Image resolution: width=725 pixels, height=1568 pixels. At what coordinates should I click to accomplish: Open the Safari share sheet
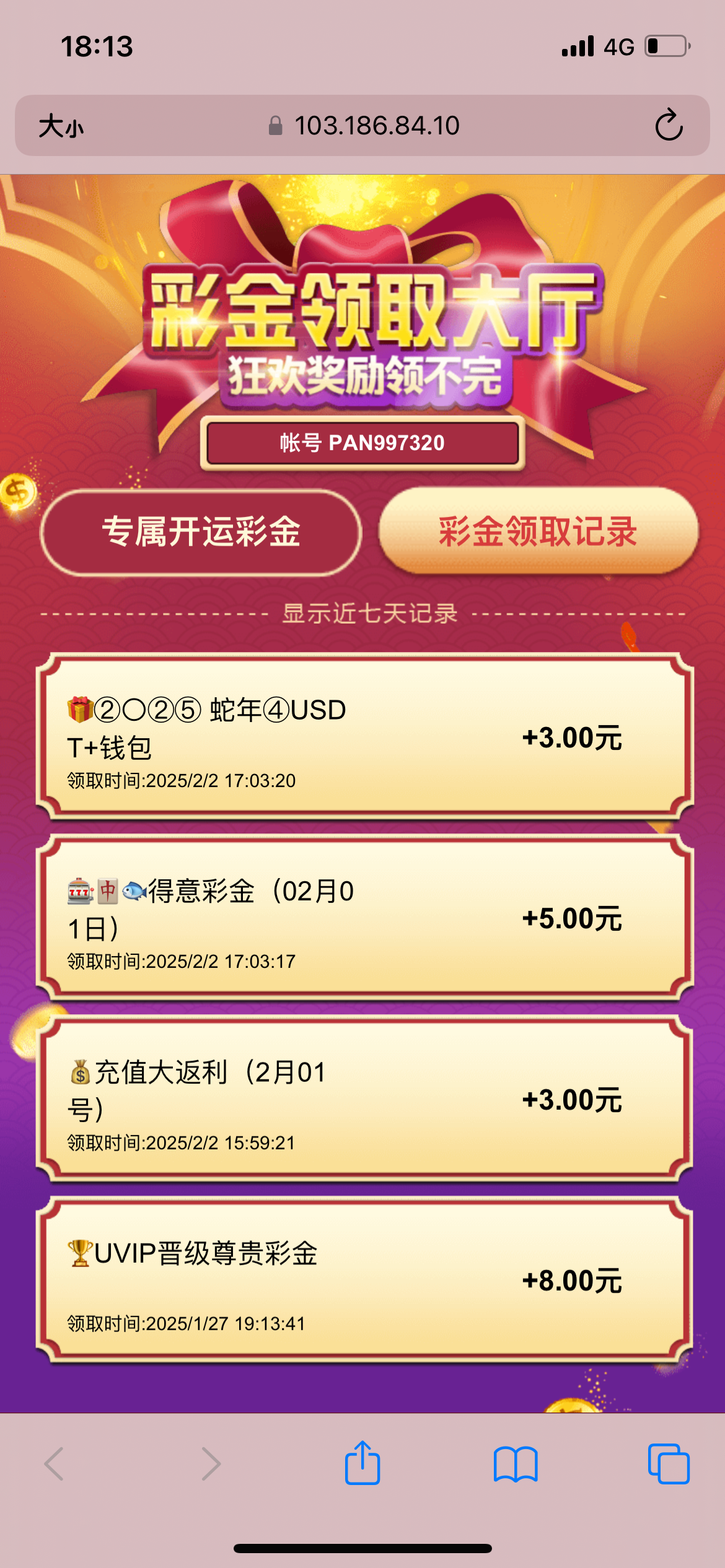(x=362, y=1463)
